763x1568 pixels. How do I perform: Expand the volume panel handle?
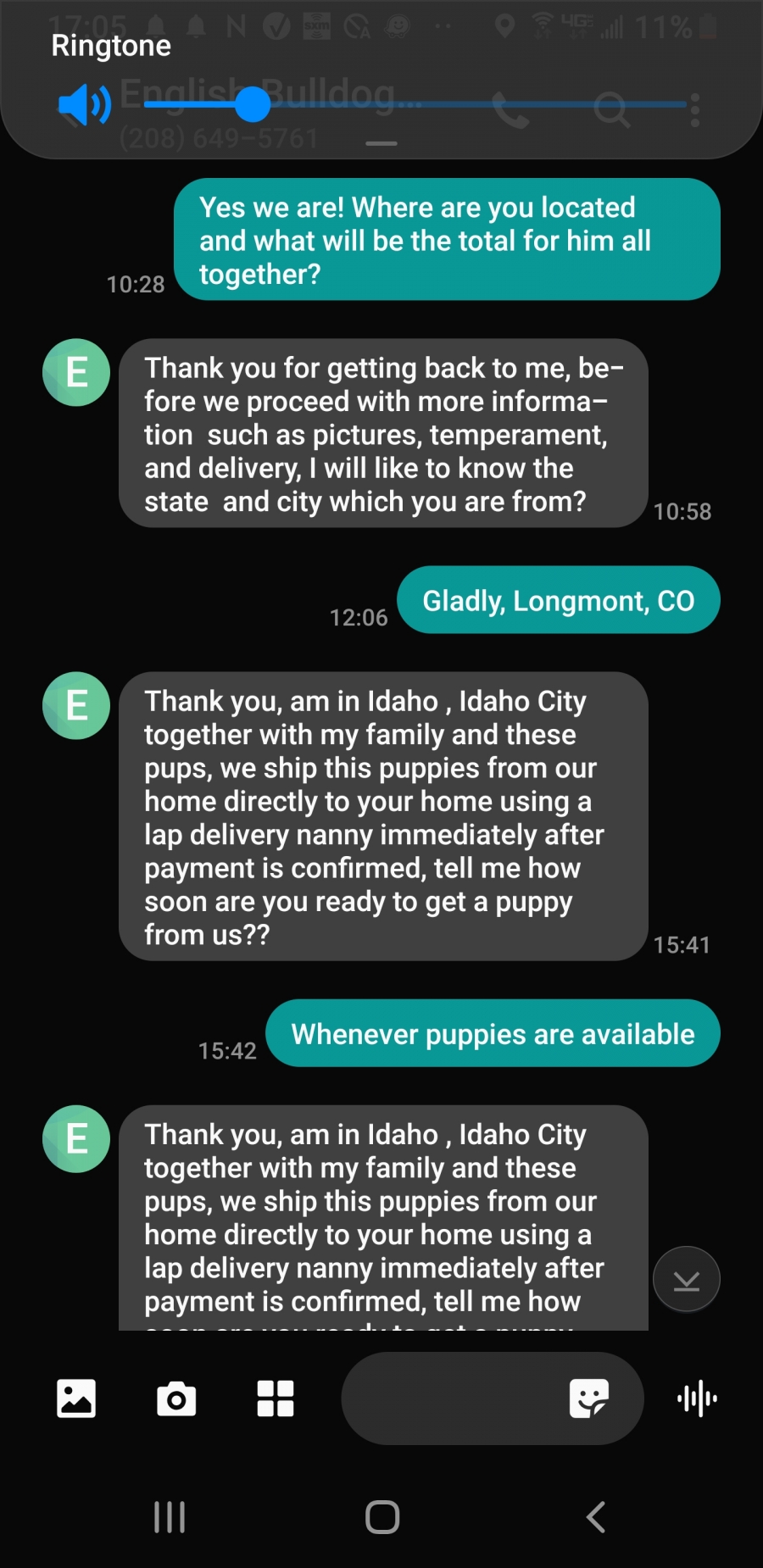tap(381, 143)
